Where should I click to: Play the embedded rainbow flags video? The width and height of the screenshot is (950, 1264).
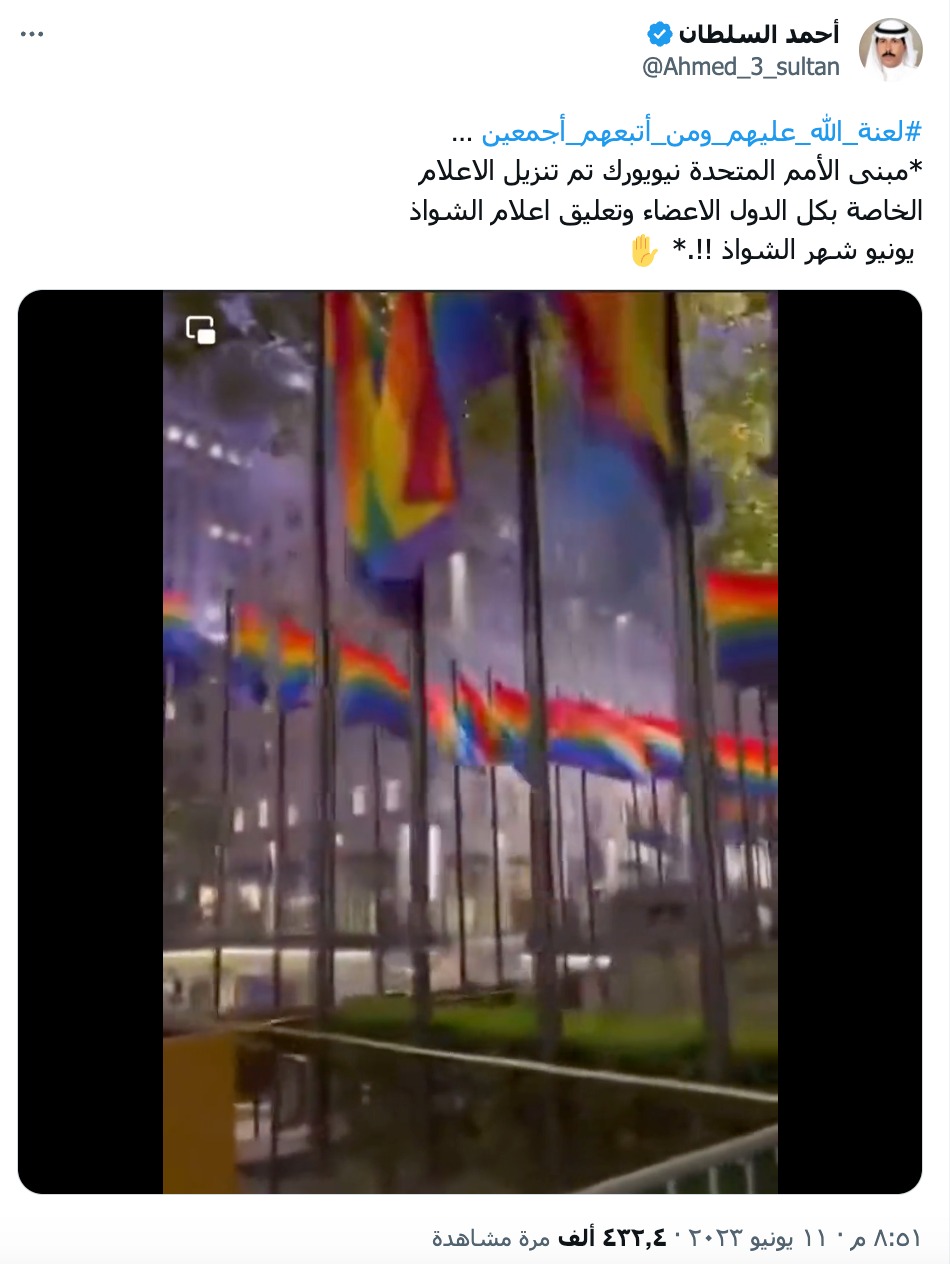[470, 742]
